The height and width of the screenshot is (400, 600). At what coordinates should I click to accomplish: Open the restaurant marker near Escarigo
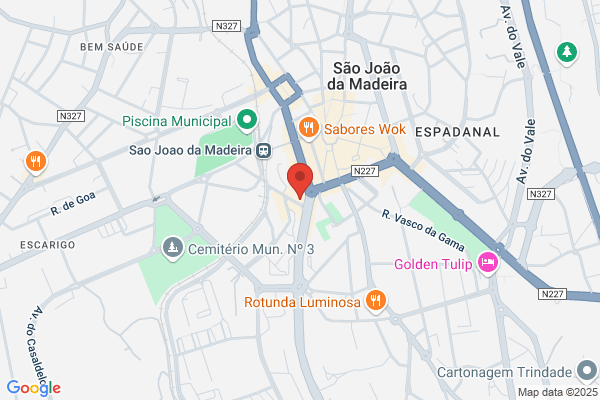36,162
